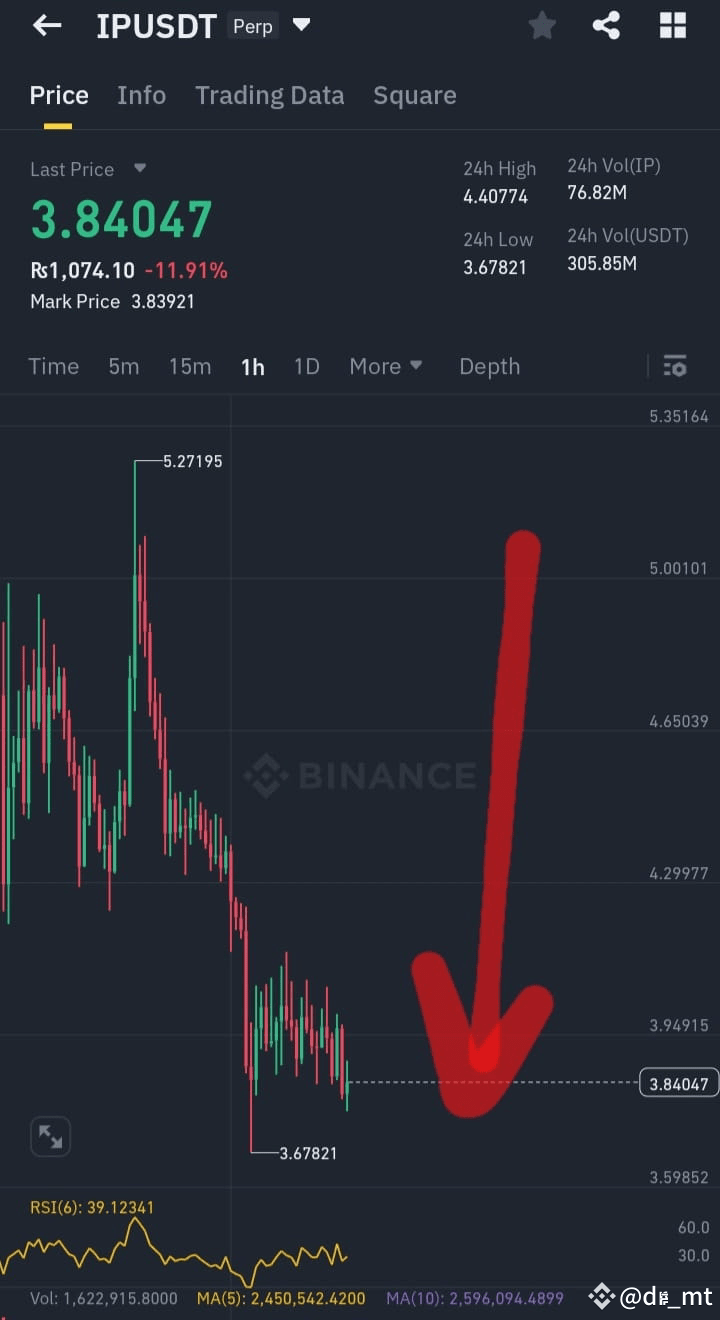The width and height of the screenshot is (720, 1320).
Task: Open the Square tab
Action: click(x=414, y=95)
